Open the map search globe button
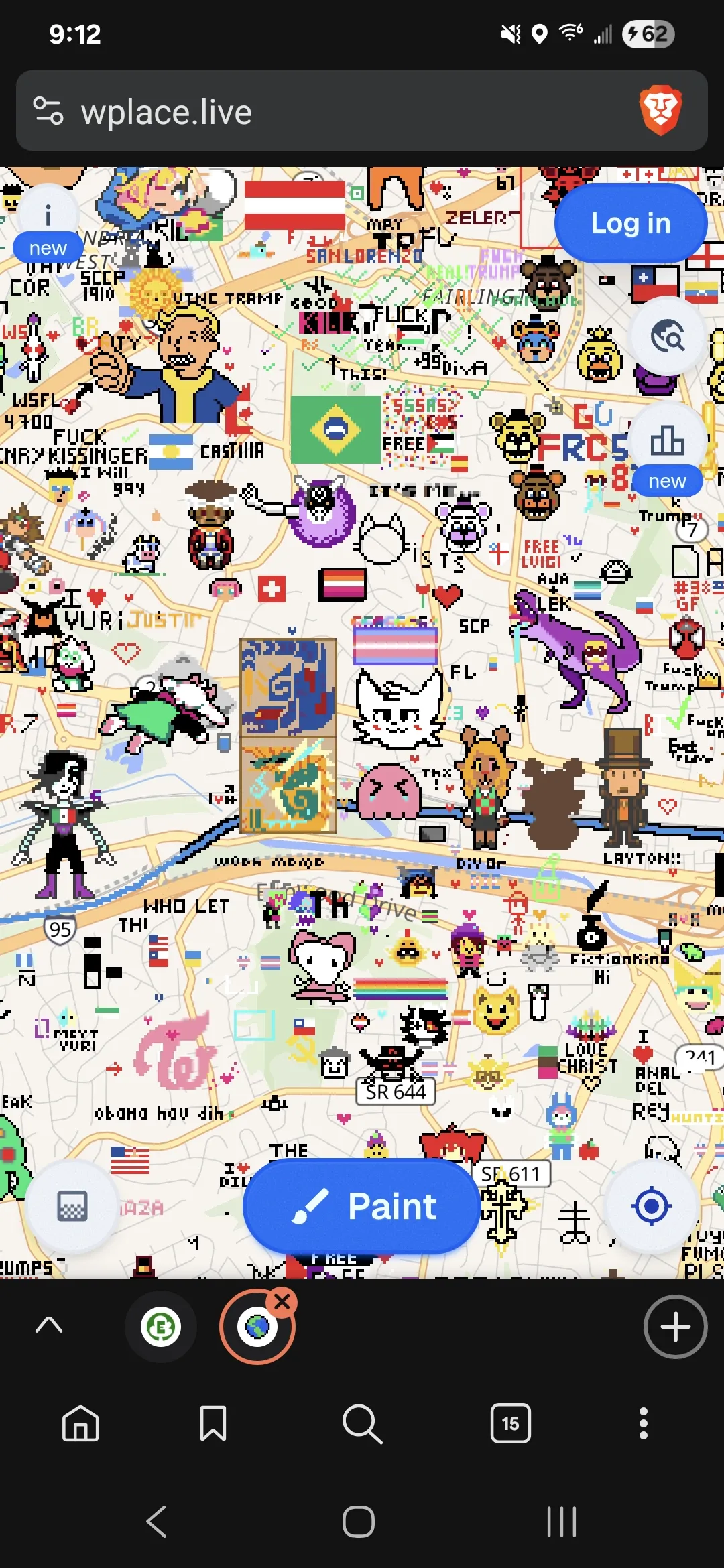The height and width of the screenshot is (1568, 724). click(667, 336)
